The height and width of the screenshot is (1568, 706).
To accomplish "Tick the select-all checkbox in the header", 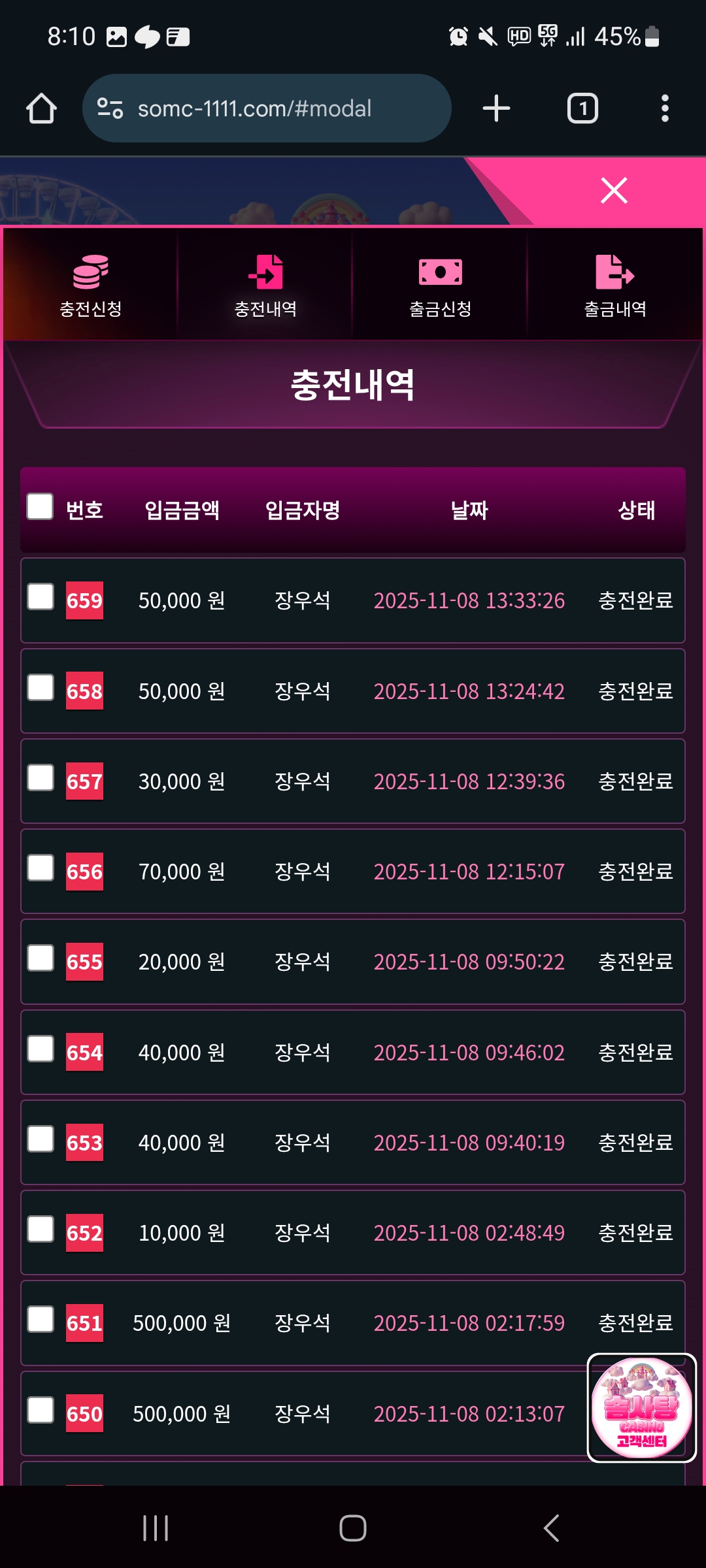I will click(41, 506).
